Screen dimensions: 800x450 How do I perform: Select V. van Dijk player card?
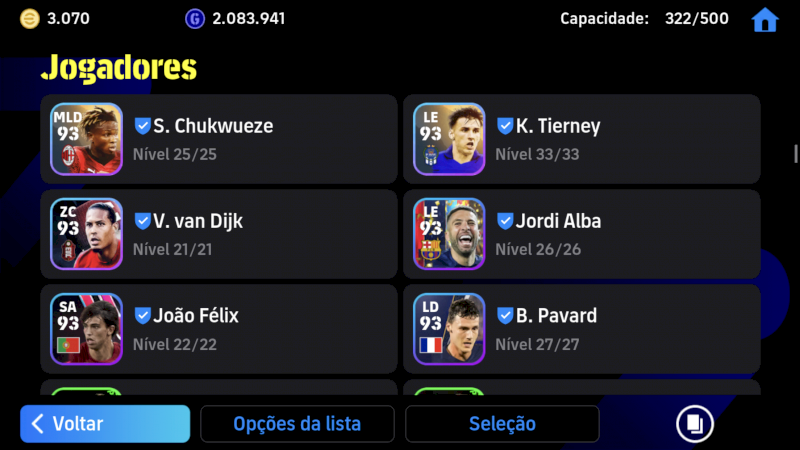point(219,233)
